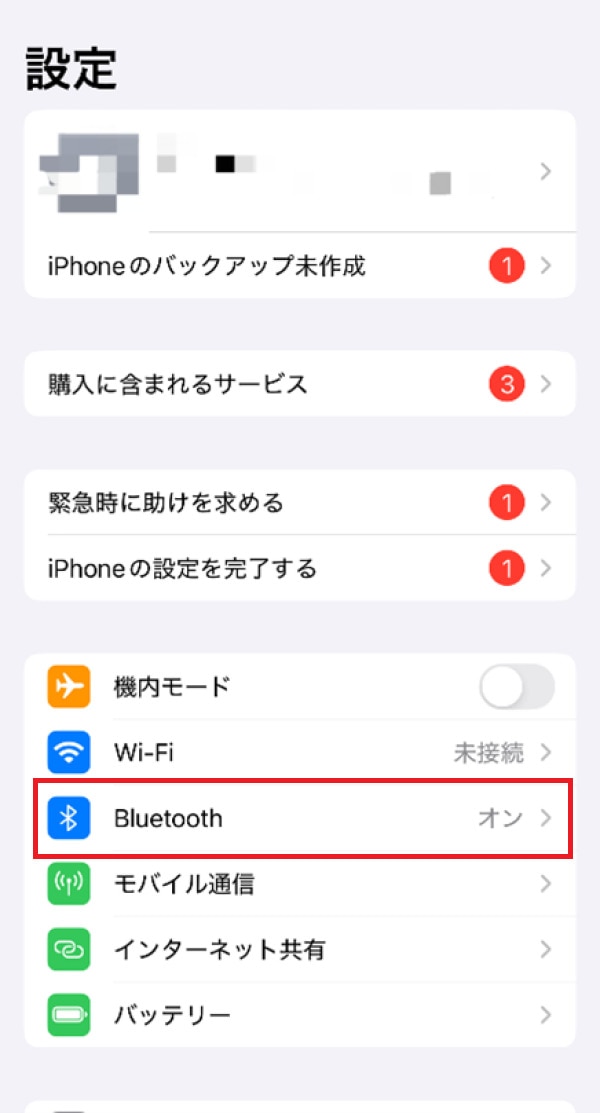Open 緊急時に助けを求める row
Viewport: 600px width, 1113px height.
299,503
